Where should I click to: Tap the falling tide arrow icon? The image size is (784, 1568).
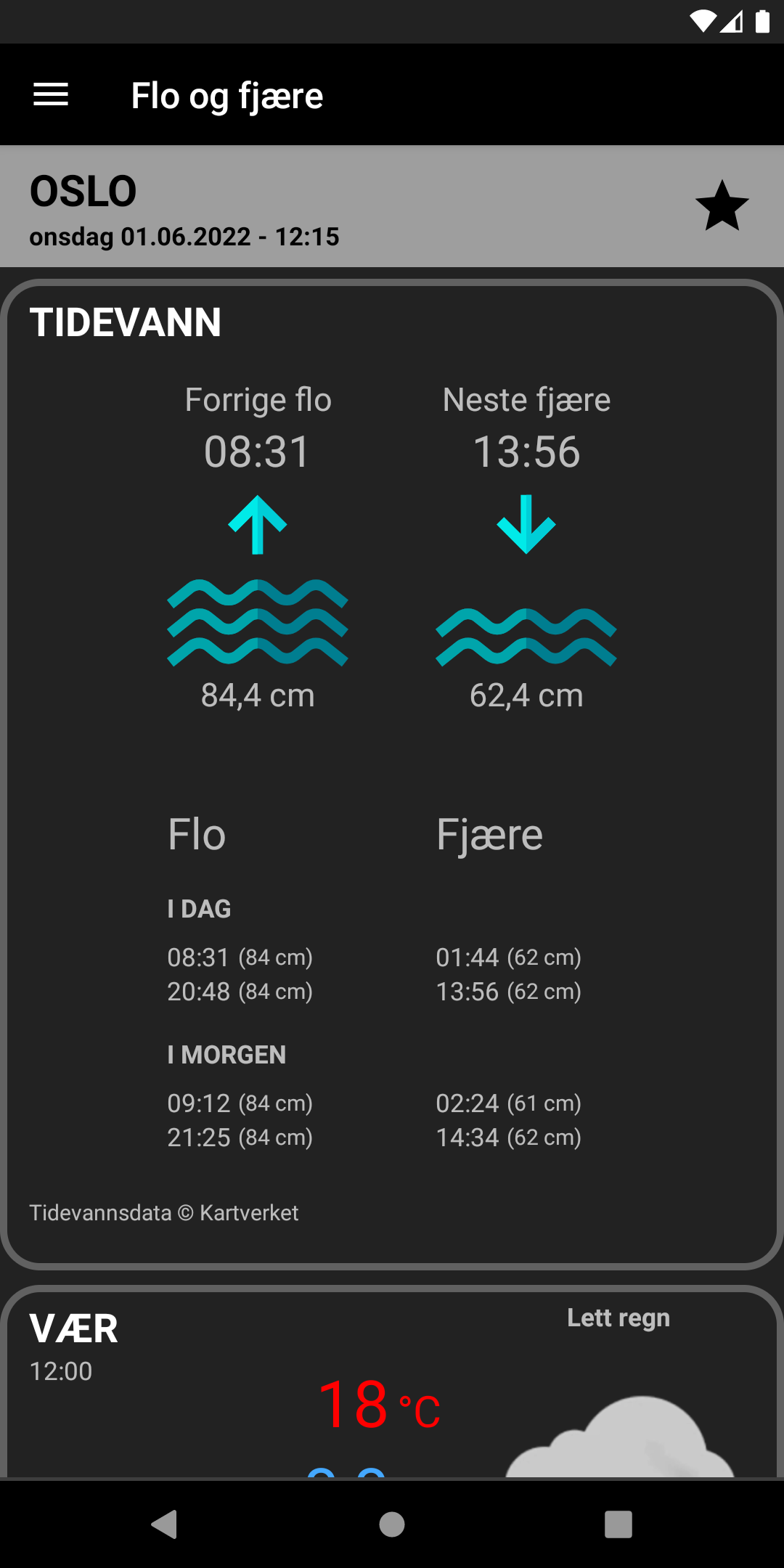[527, 526]
